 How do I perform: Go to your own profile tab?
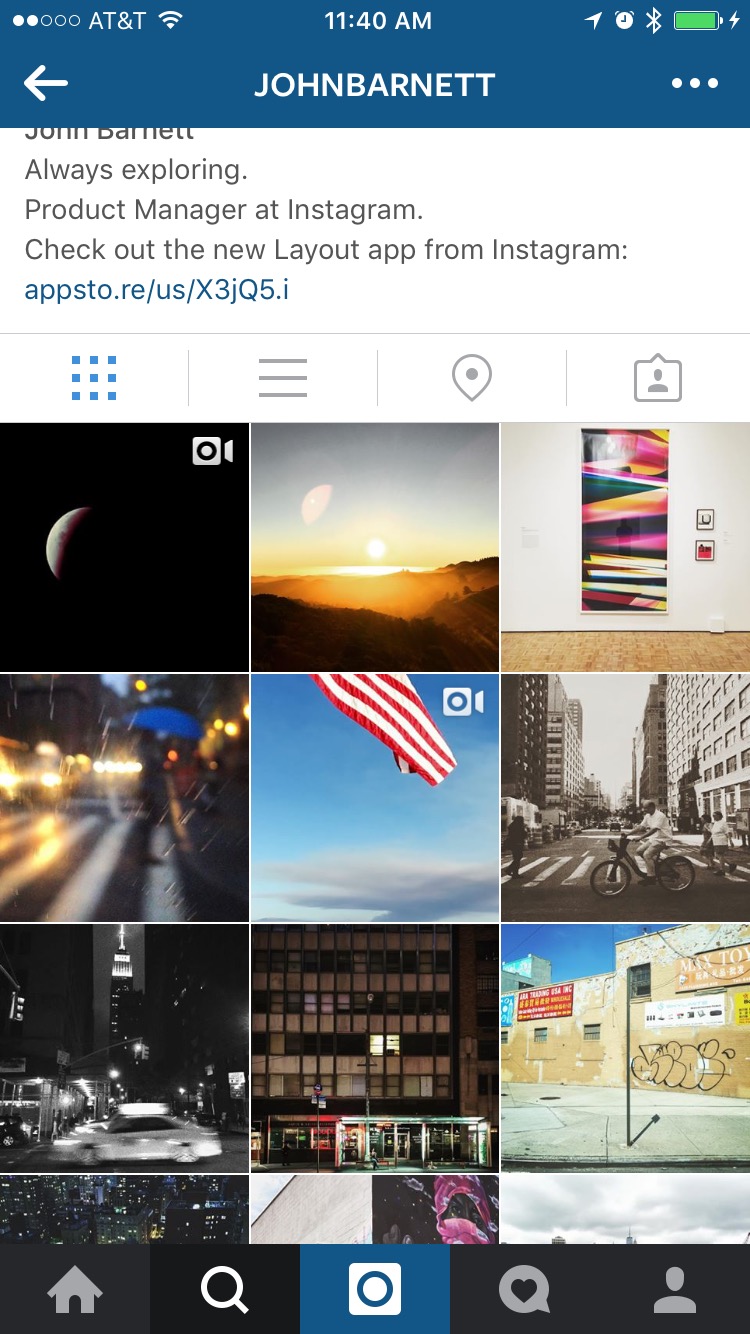click(675, 1290)
